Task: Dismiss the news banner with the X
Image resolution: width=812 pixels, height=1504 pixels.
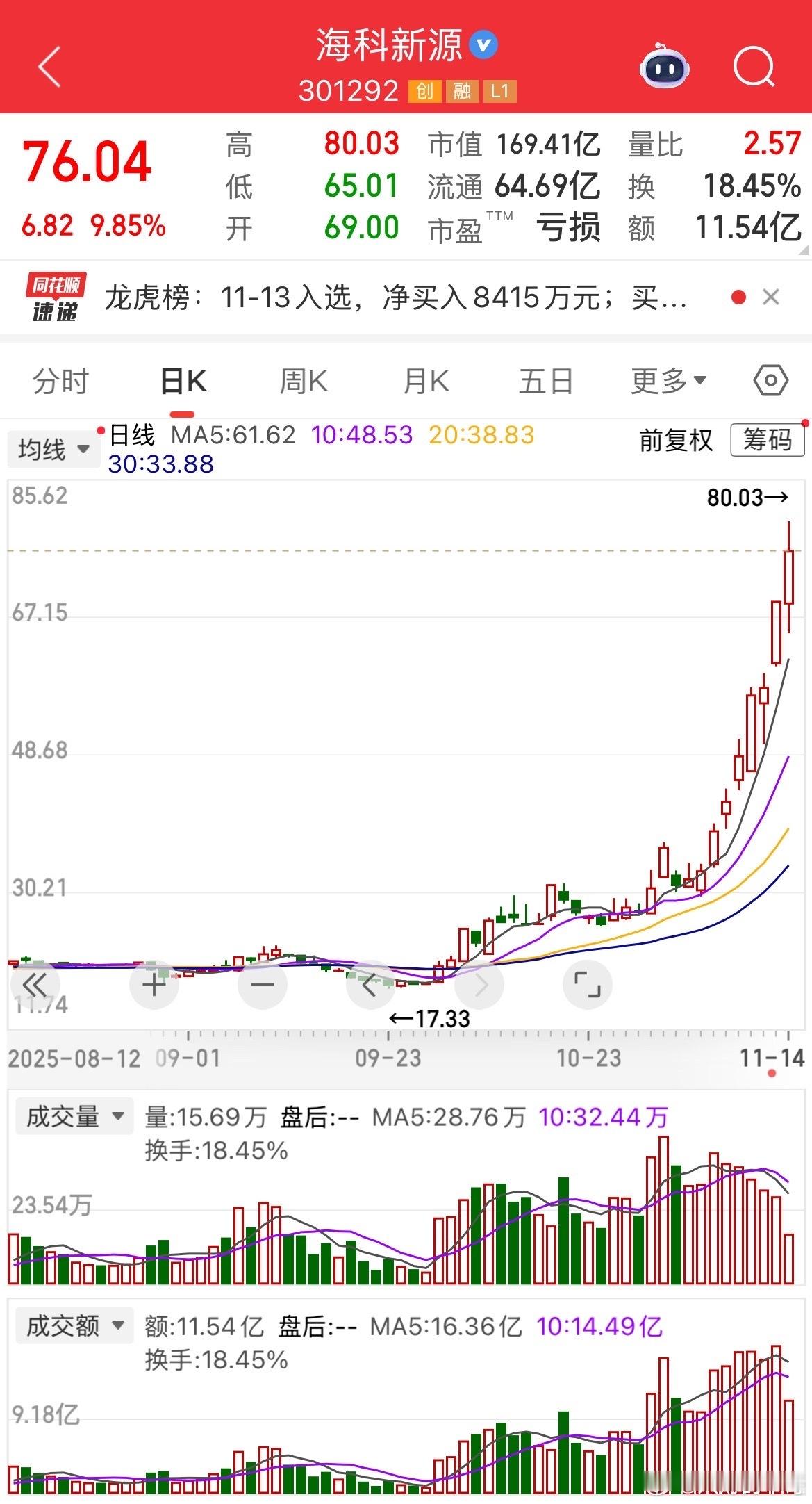Action: click(771, 297)
